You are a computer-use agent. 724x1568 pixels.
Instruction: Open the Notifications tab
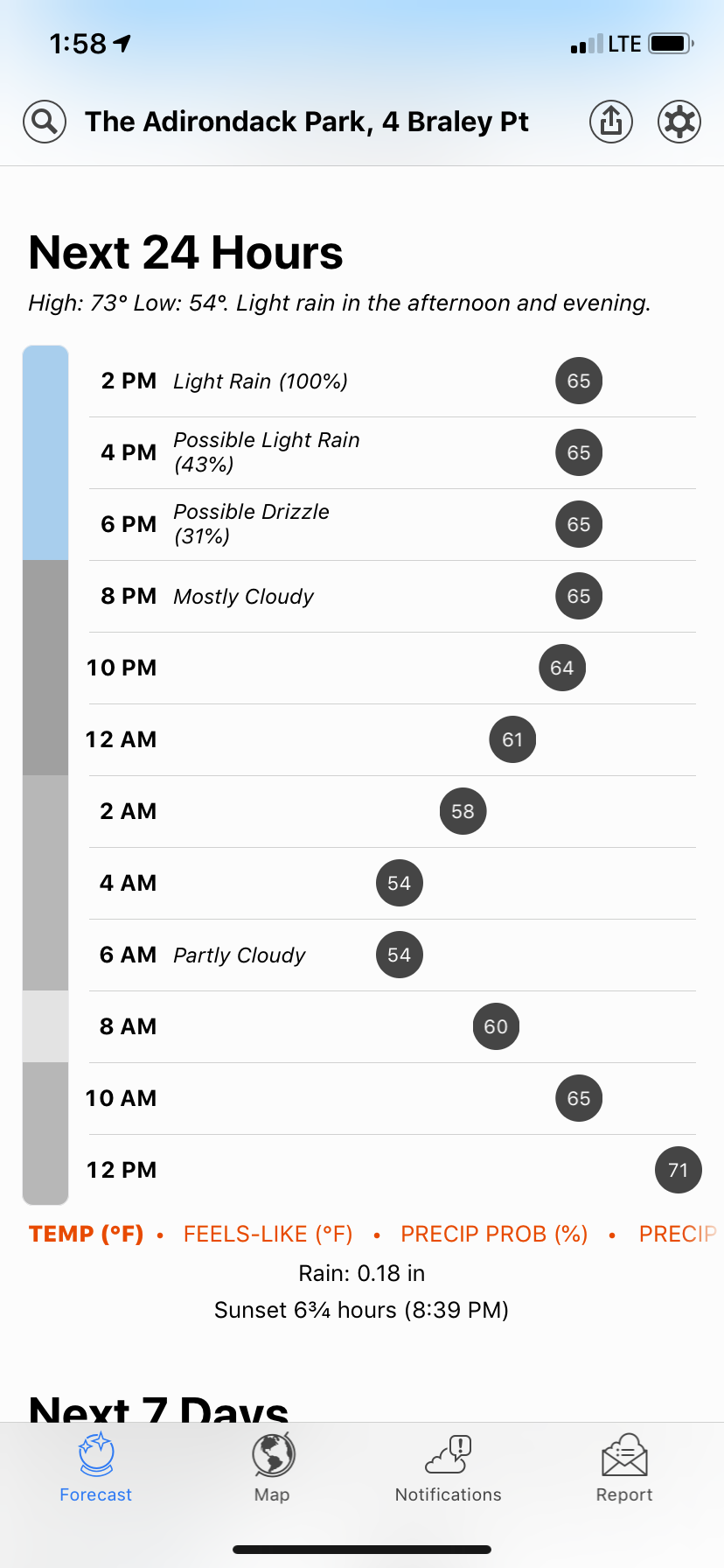[x=448, y=1468]
